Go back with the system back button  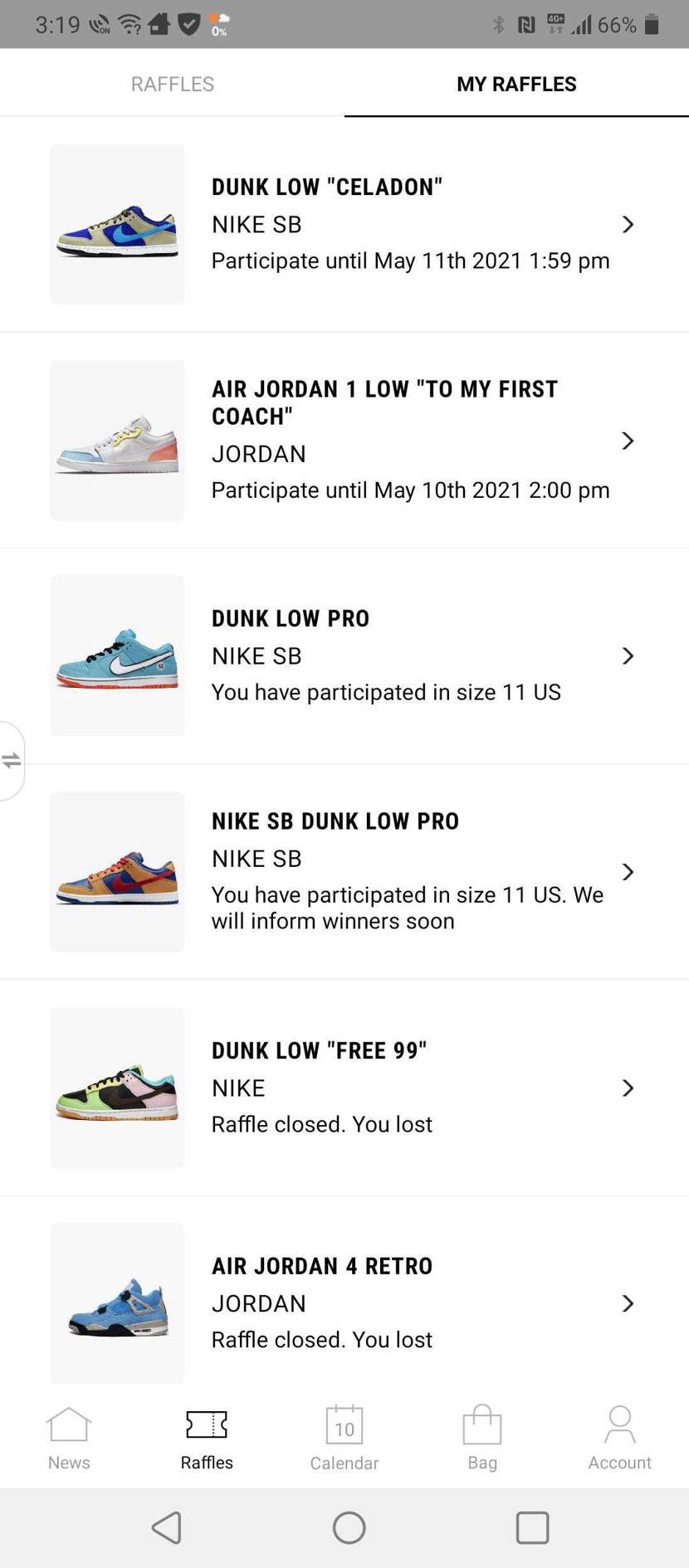[x=167, y=1527]
